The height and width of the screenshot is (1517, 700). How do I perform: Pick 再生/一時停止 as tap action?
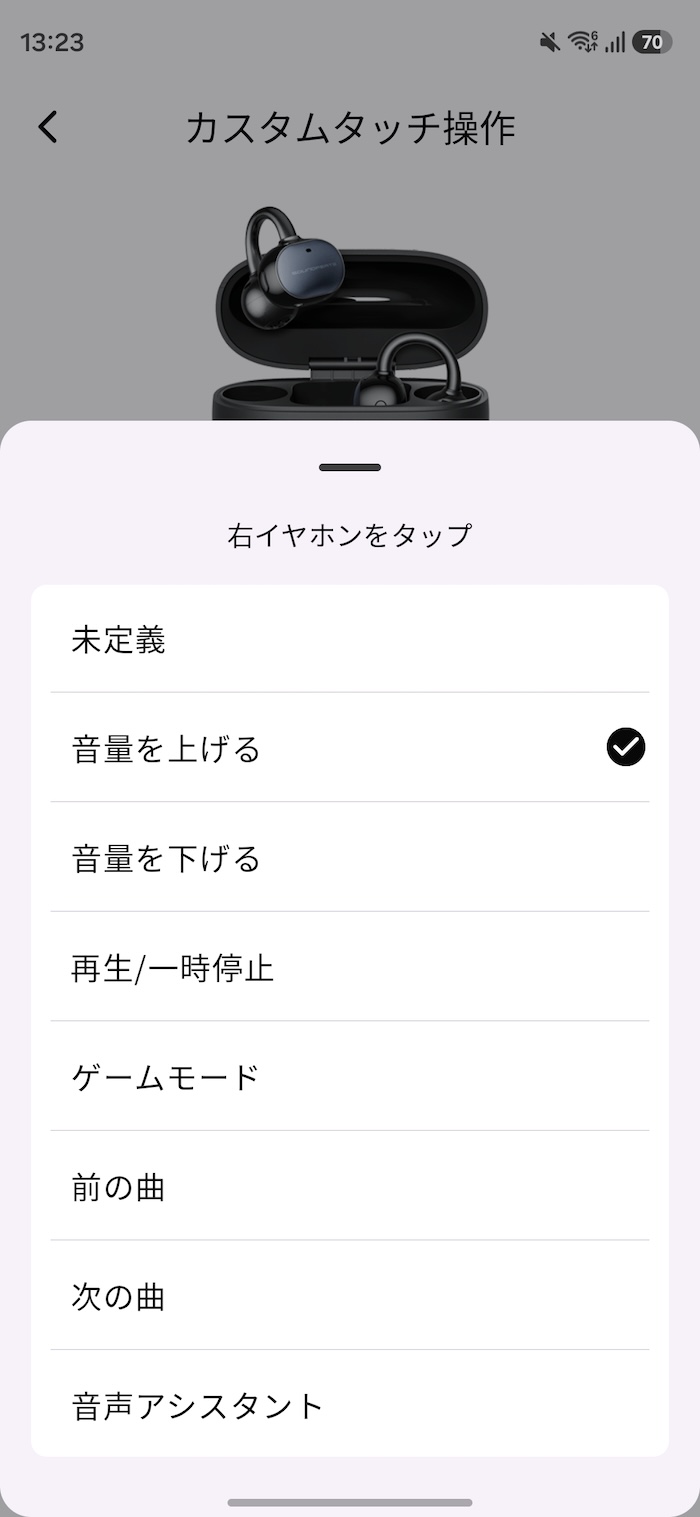coord(349,968)
